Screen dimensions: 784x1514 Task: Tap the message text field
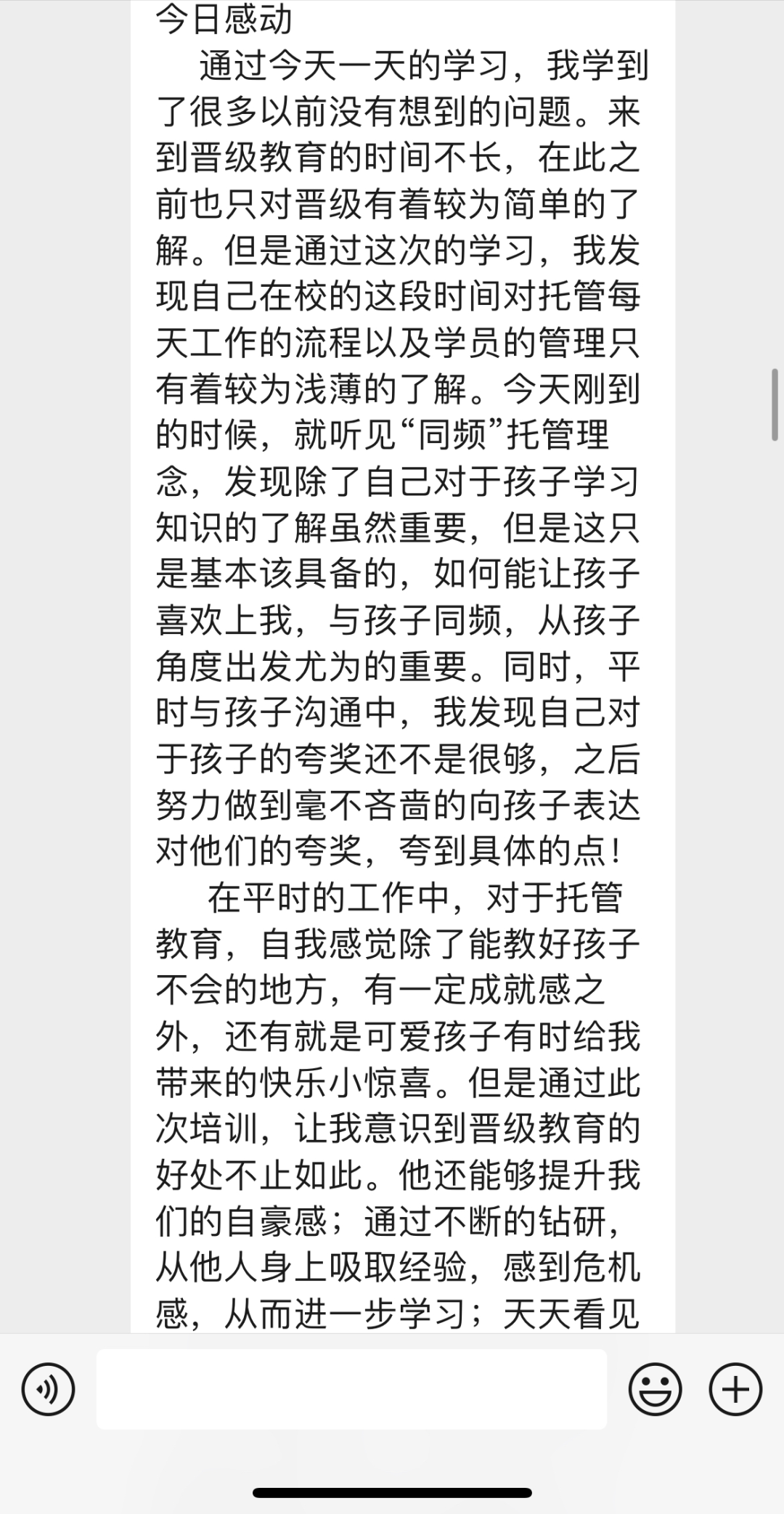tap(351, 1389)
